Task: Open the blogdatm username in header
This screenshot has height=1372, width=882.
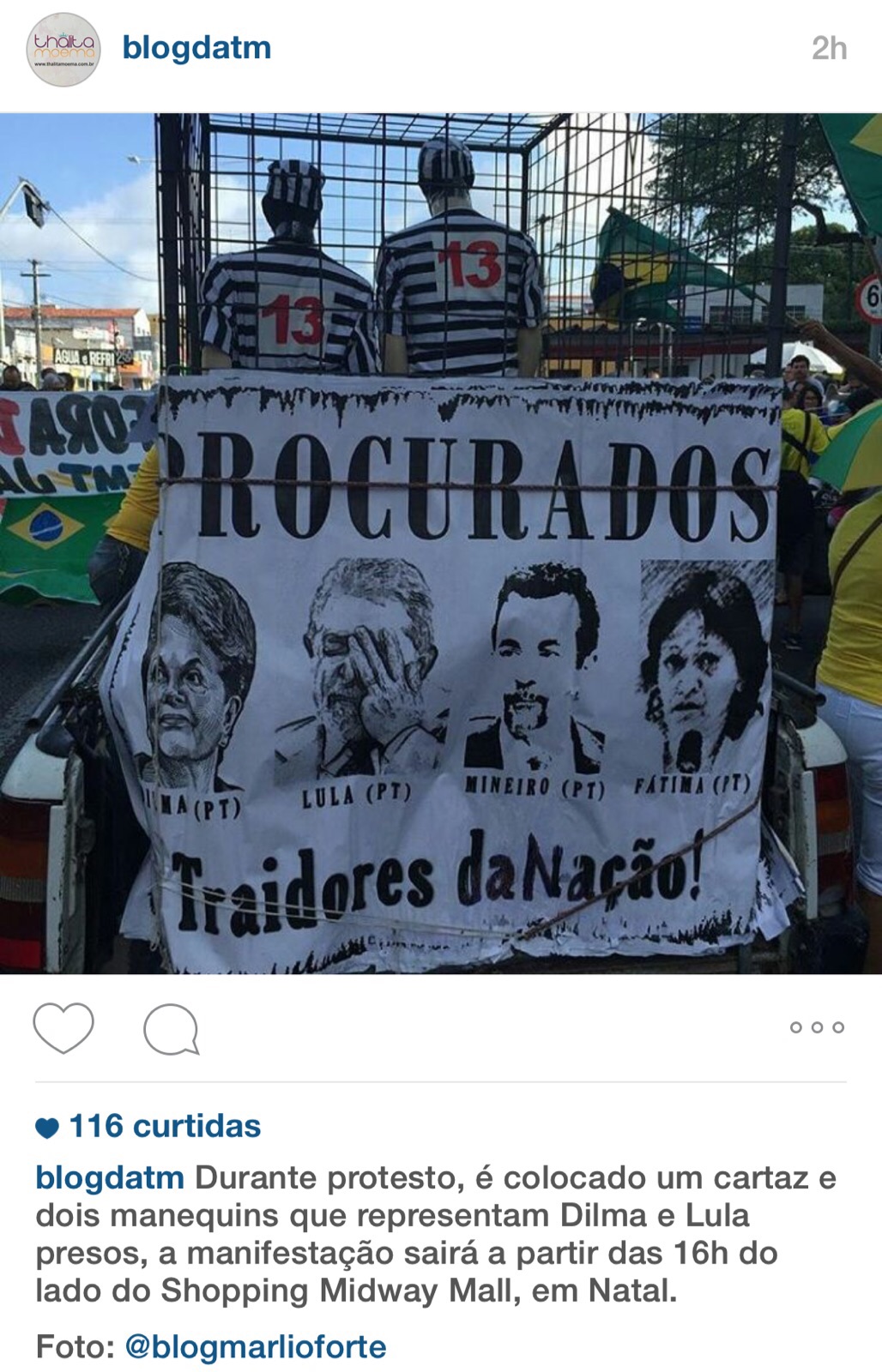Action: coord(196,48)
